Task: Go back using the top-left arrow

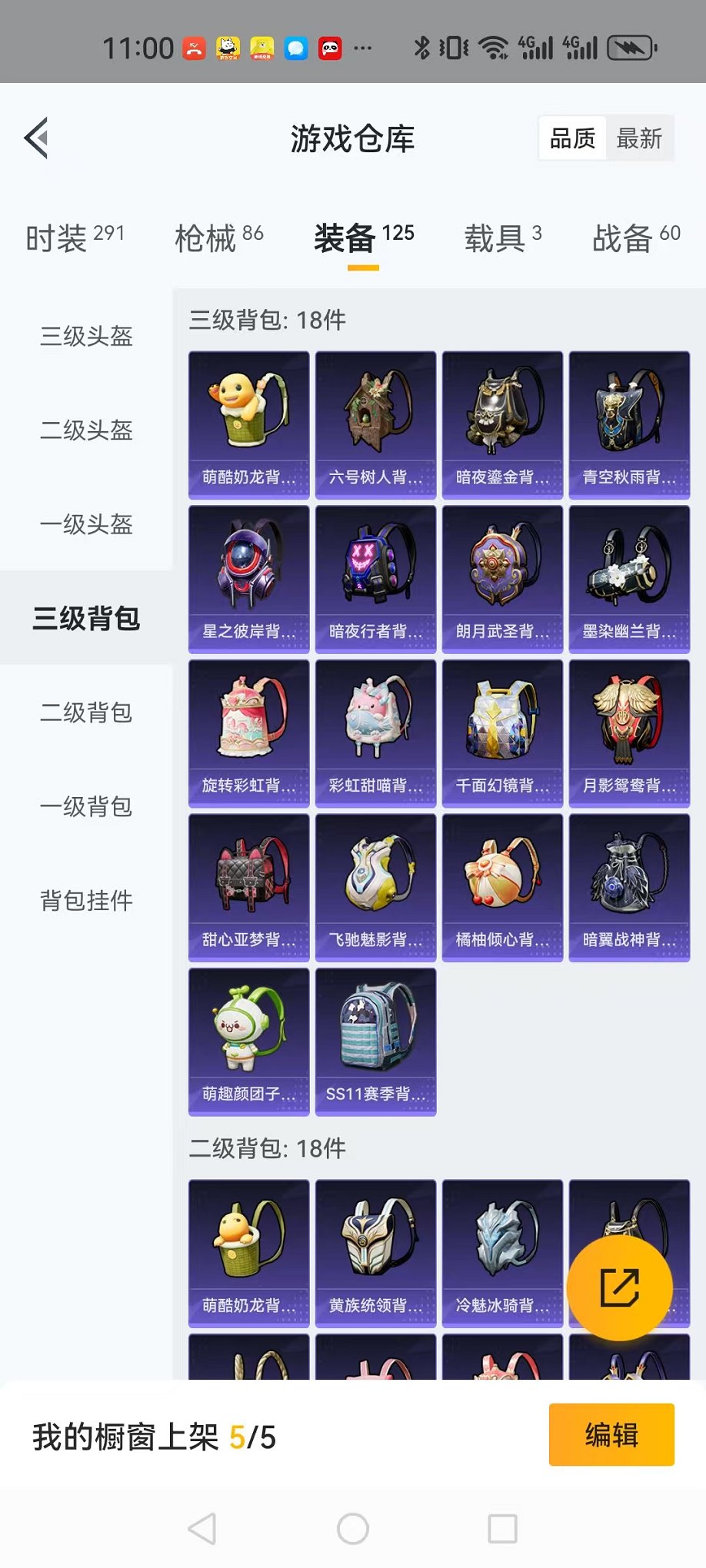Action: [36, 138]
